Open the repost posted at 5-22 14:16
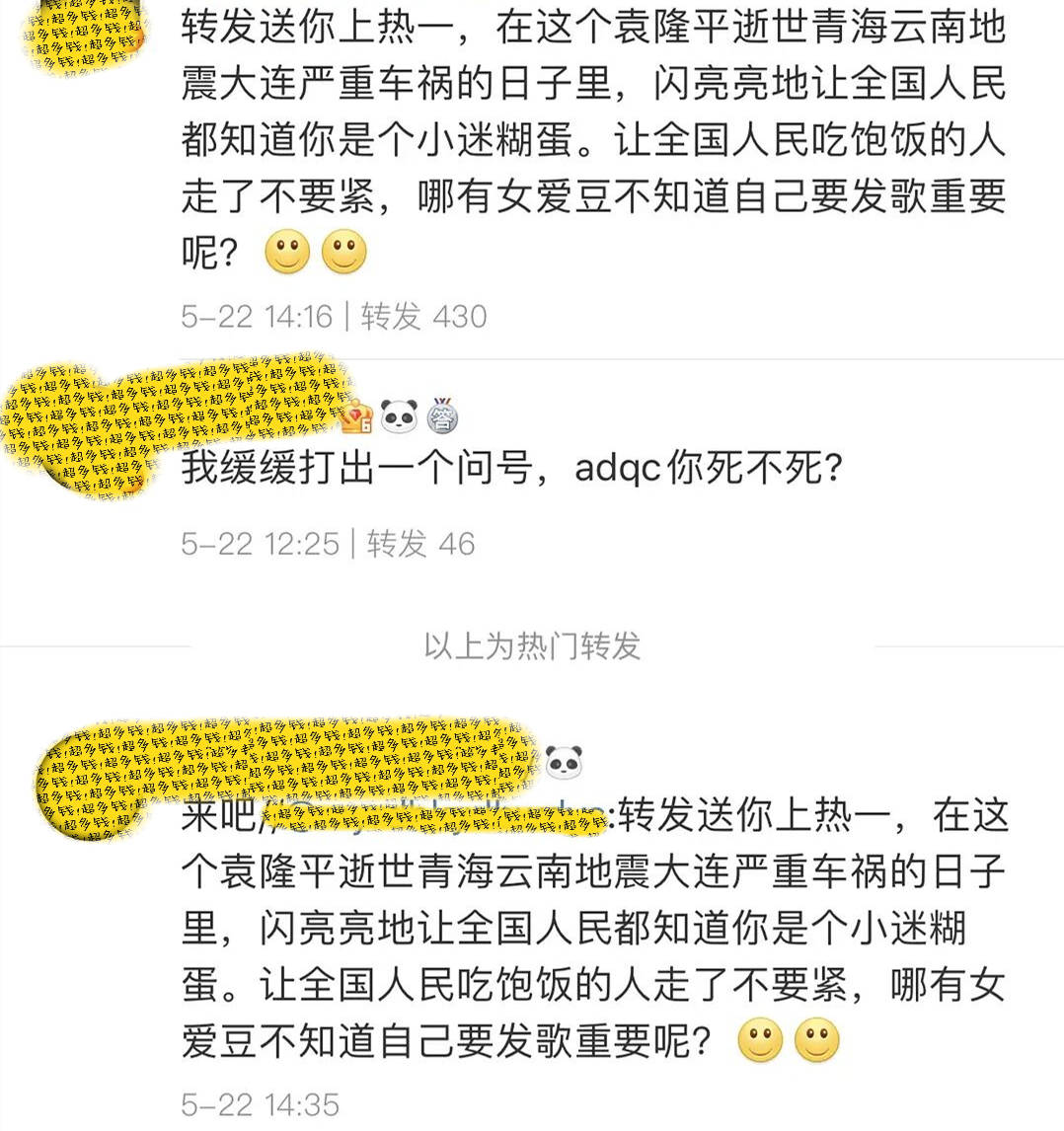Viewport: 1064px width, 1131px height. 592,140
